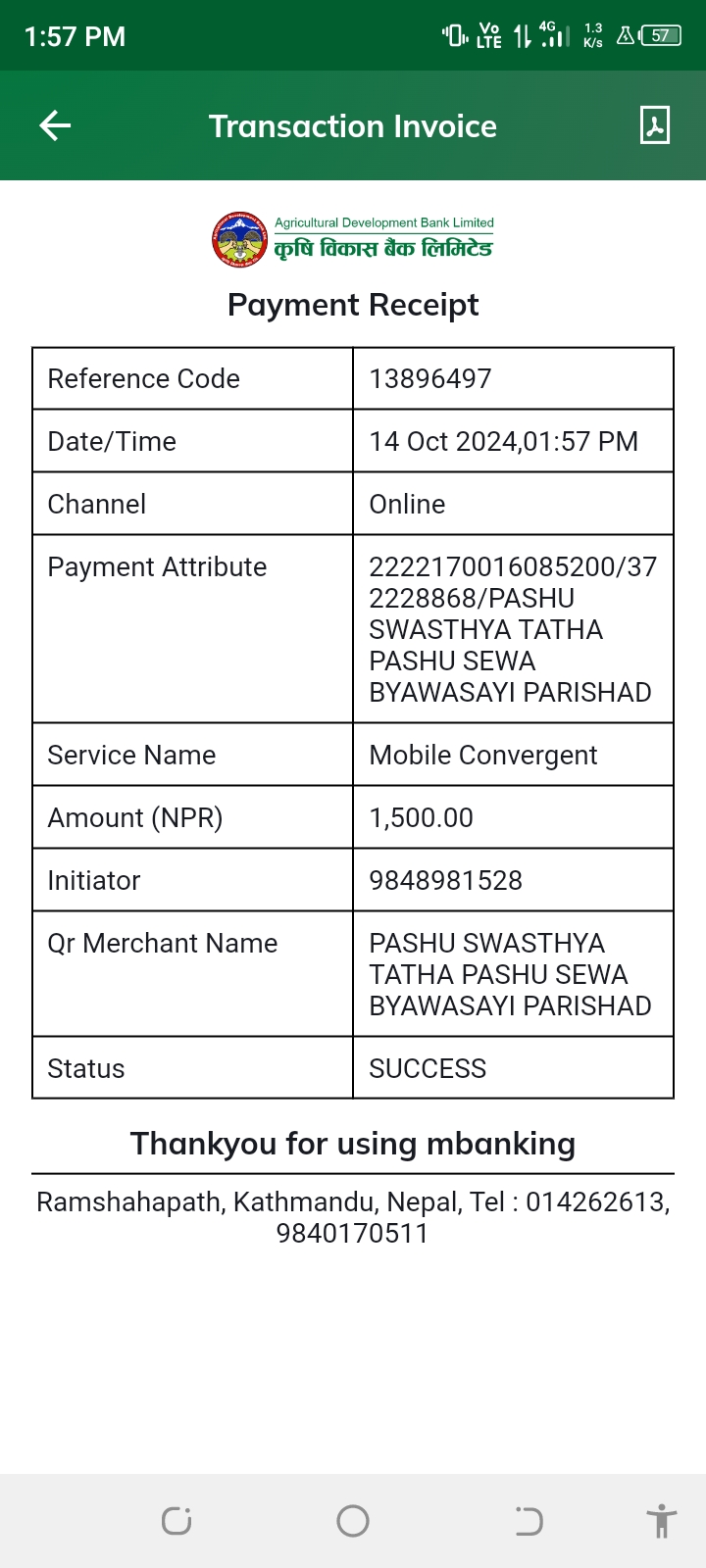This screenshot has width=706, height=1568.
Task: Open the accessibility shortcut icon
Action: (662, 1521)
